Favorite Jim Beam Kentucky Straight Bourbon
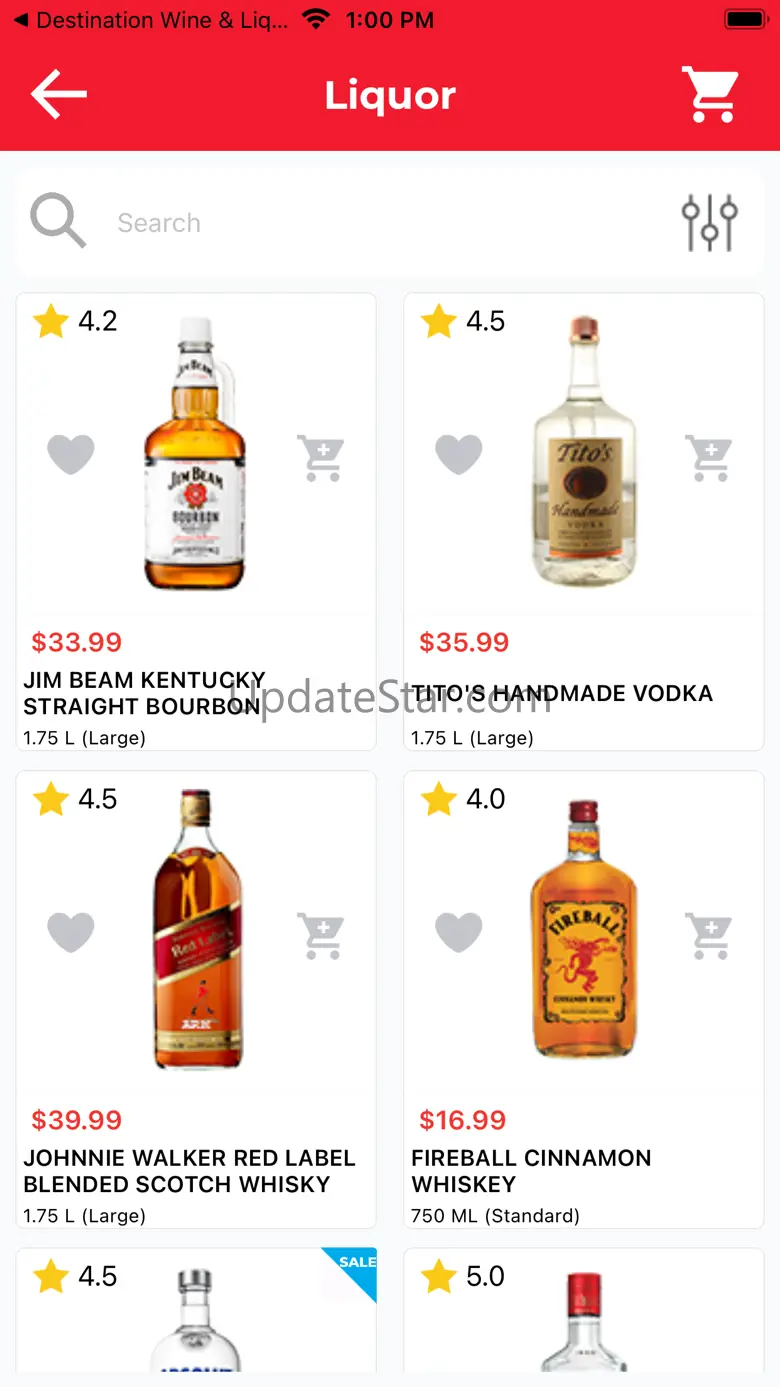780x1387 pixels. [x=71, y=456]
